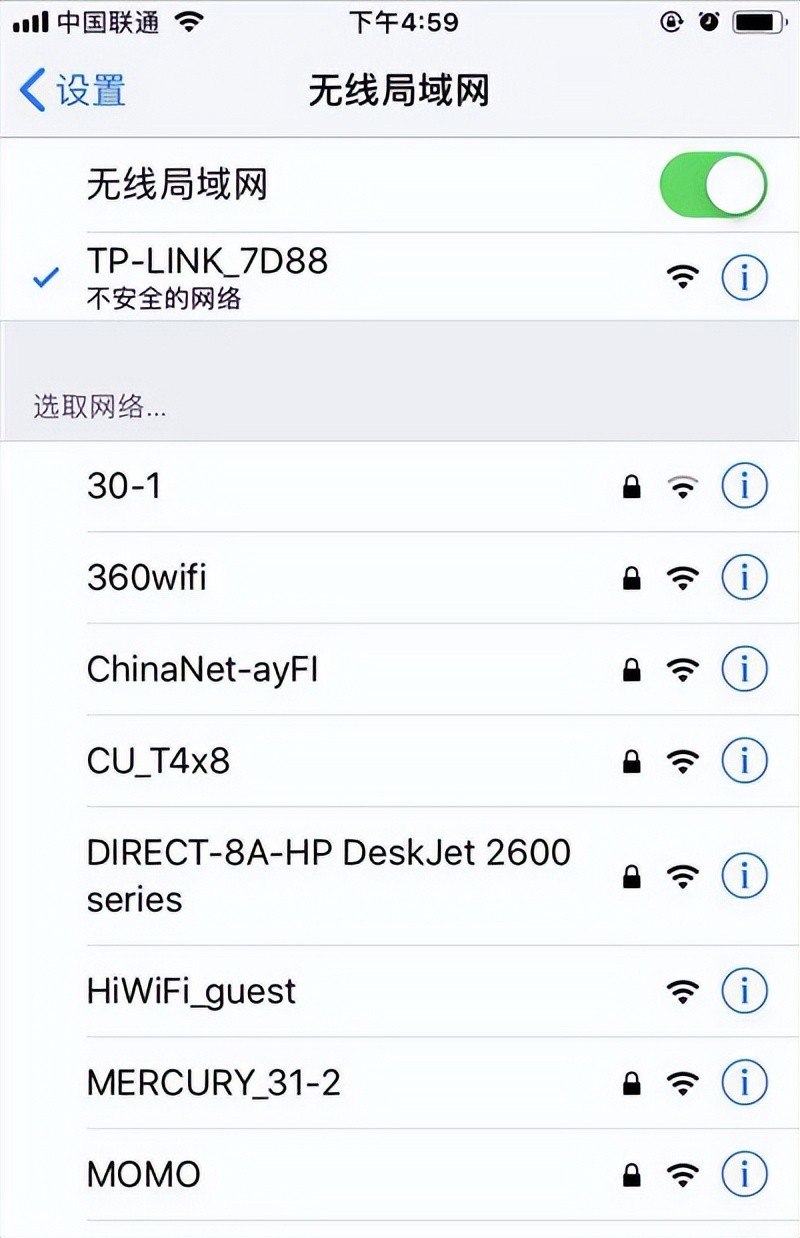Image resolution: width=800 pixels, height=1238 pixels.
Task: Show info for CU_T4x8
Action: [744, 762]
